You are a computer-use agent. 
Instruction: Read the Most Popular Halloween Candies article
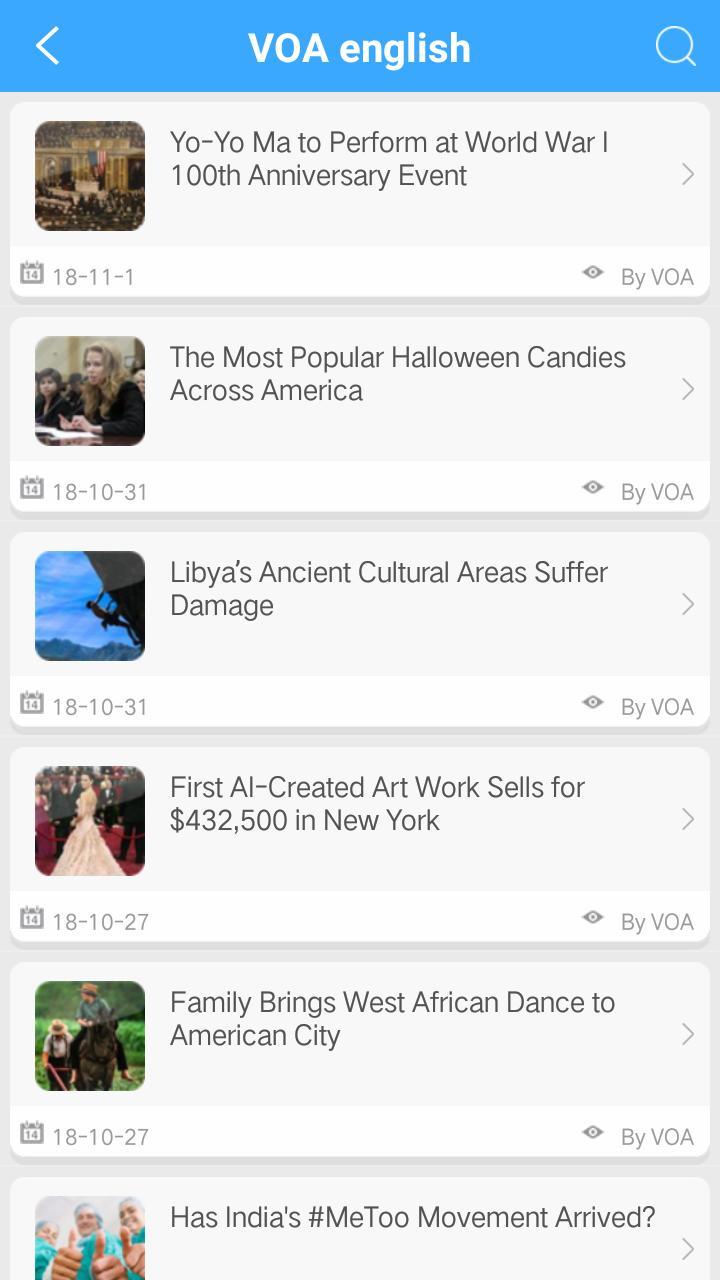coord(397,375)
